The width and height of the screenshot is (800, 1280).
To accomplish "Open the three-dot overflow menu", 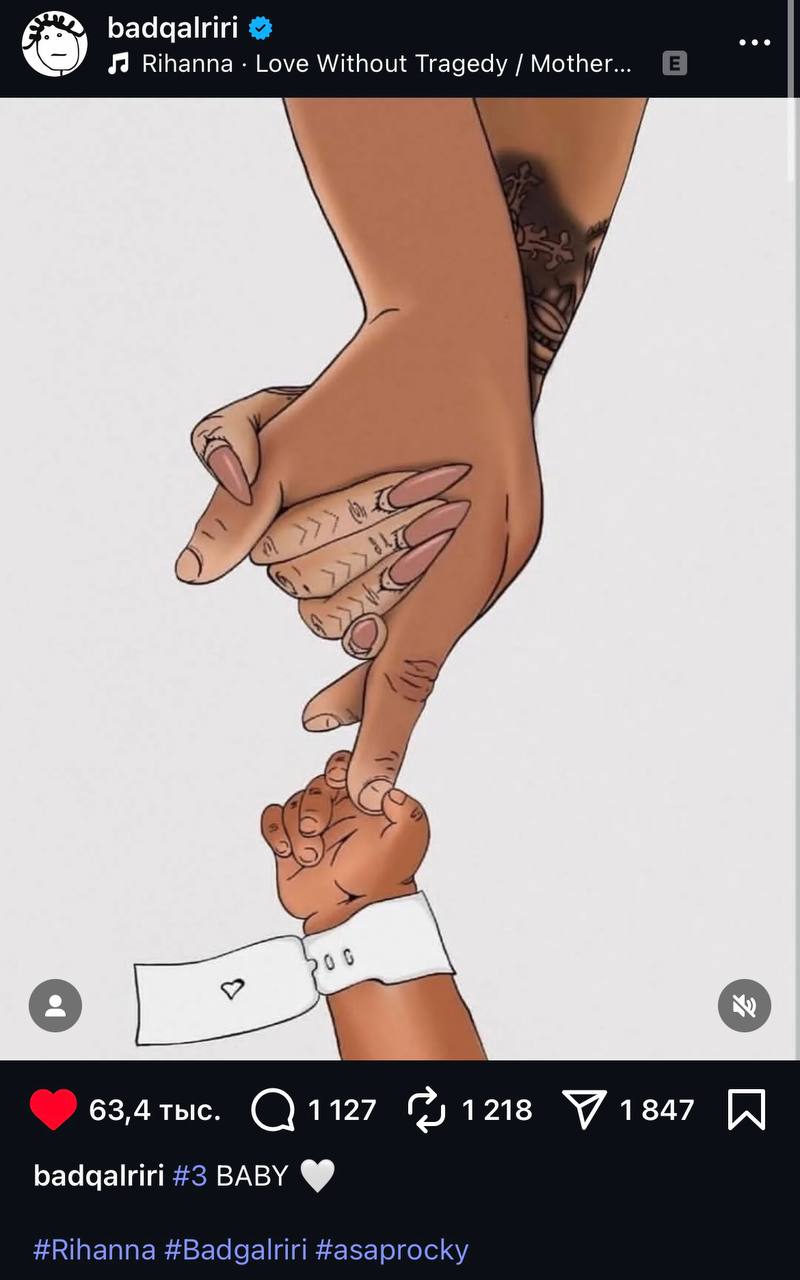I will pyautogui.click(x=755, y=42).
